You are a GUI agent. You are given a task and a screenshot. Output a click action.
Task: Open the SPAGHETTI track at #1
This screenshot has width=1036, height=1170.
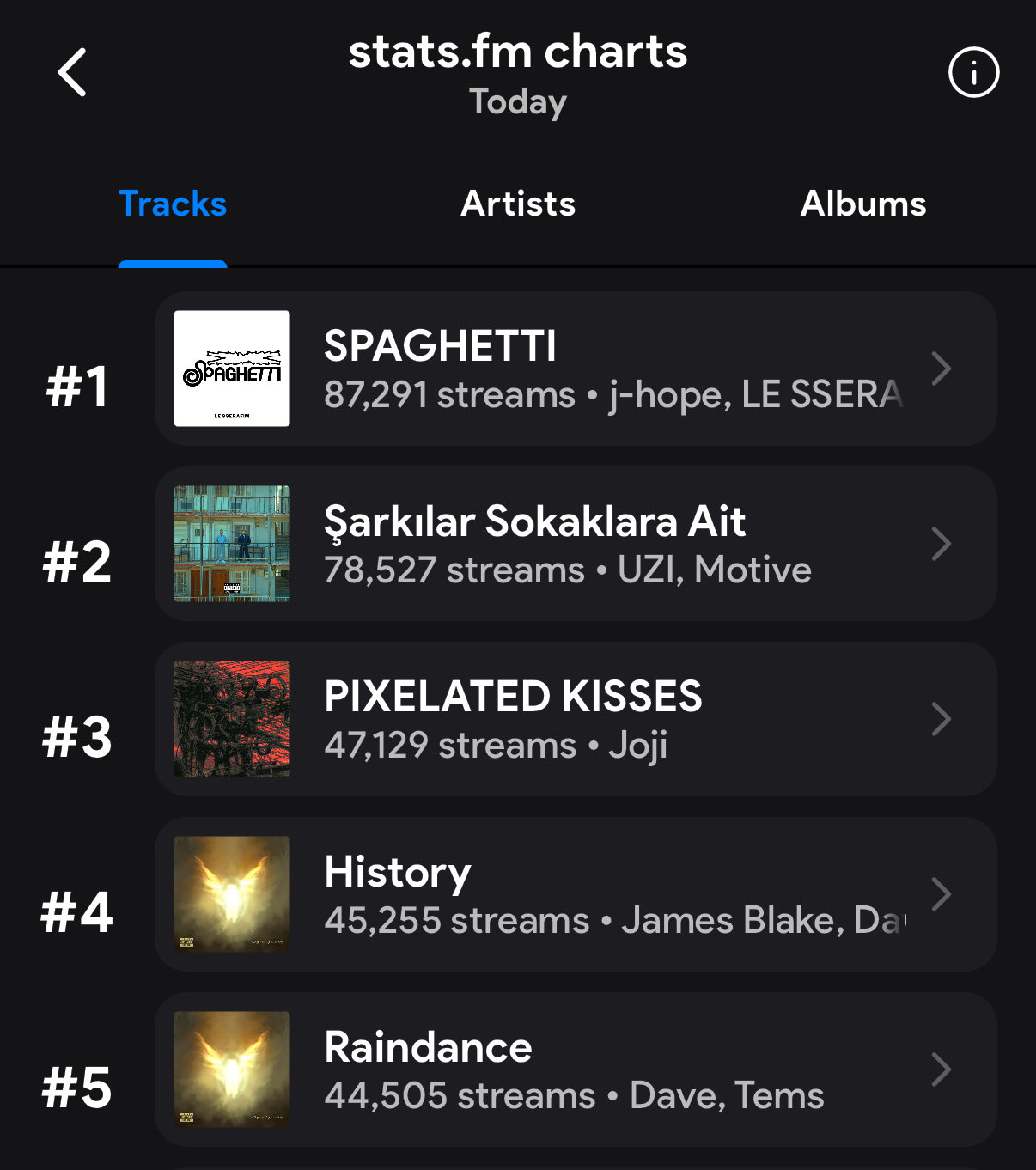[576, 369]
